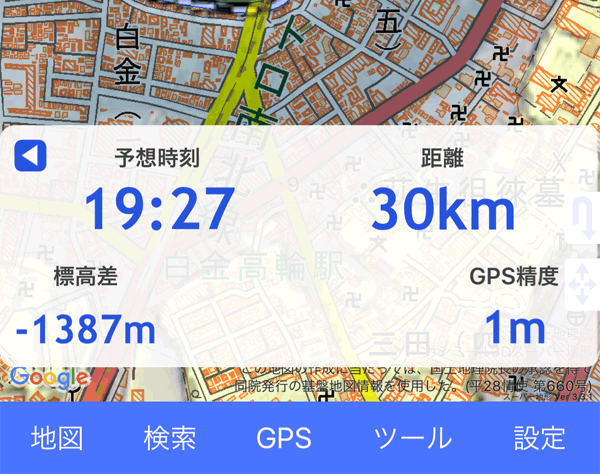Image resolution: width=600 pixels, height=474 pixels.
Task: Open the 検索 search tab
Action: (170, 438)
